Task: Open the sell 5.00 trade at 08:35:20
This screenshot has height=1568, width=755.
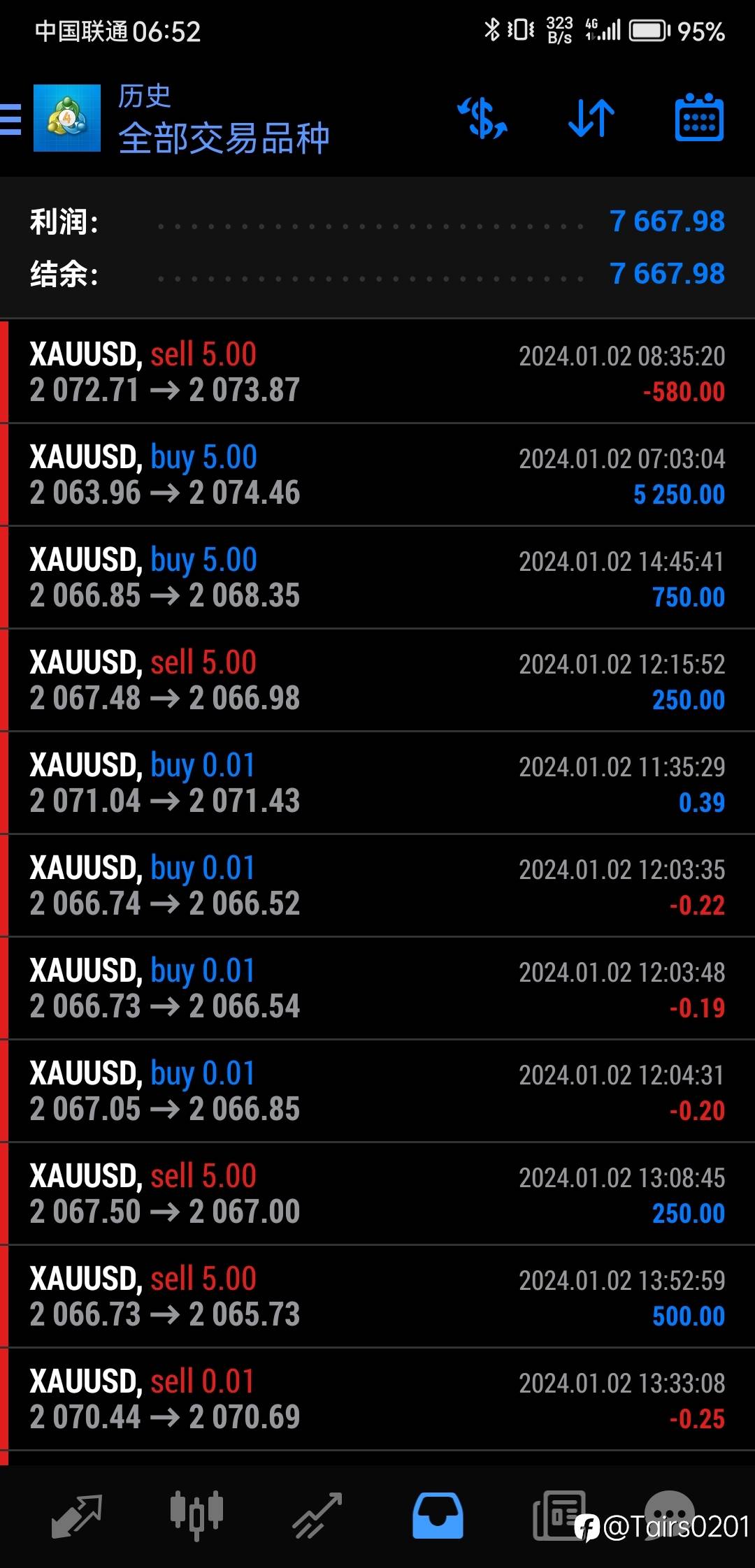Action: pyautogui.click(x=377, y=372)
